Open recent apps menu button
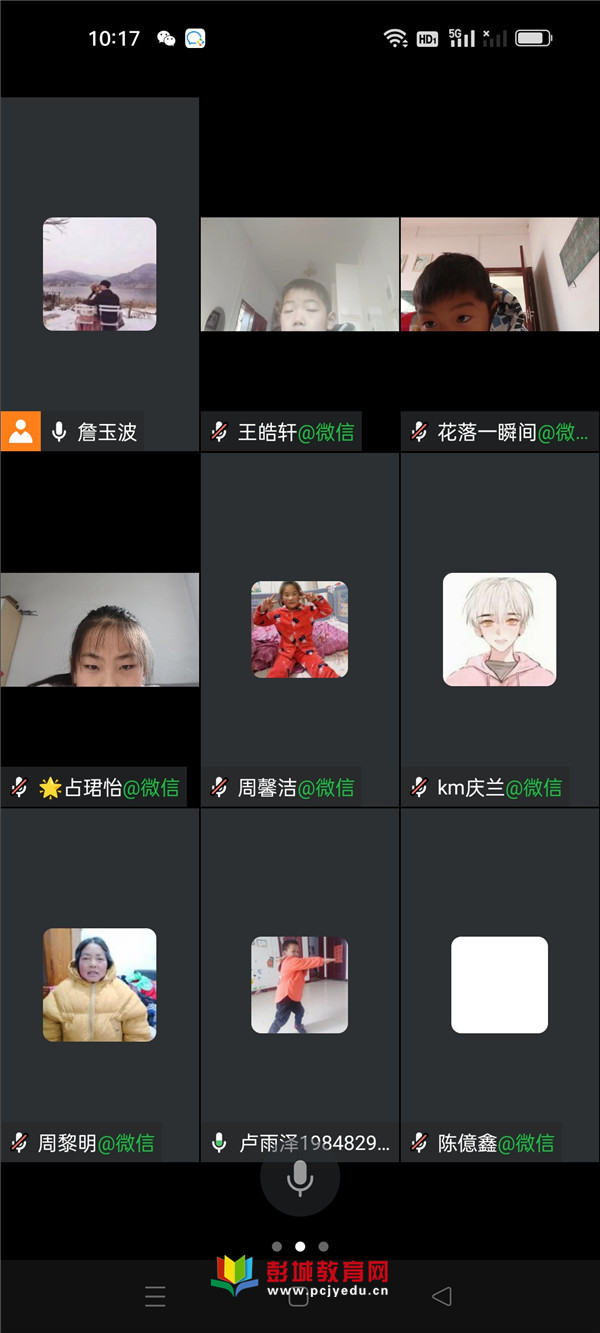 [x=155, y=1297]
